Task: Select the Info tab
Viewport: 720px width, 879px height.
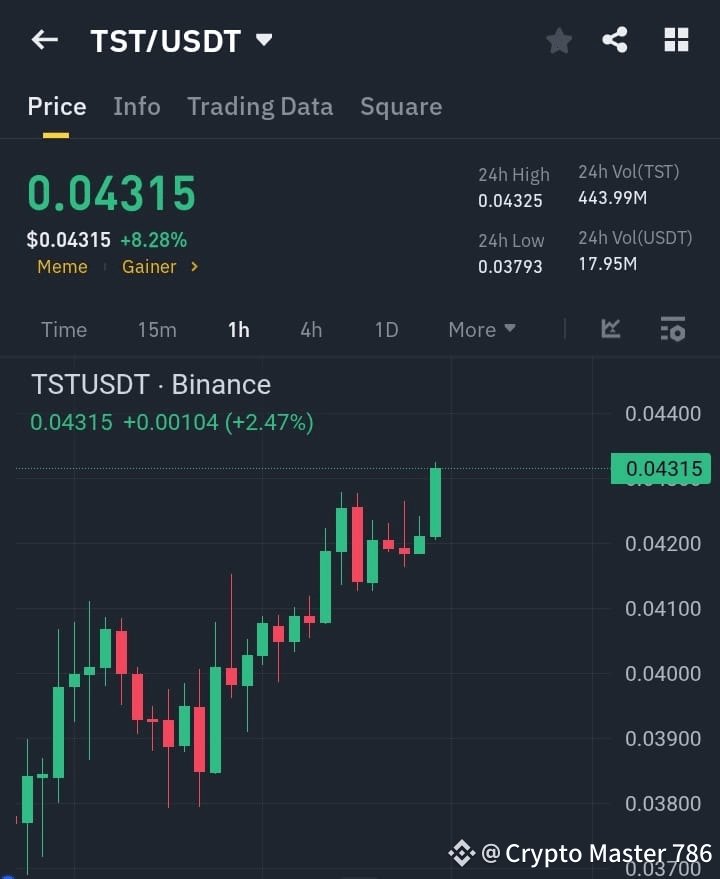Action: [137, 106]
